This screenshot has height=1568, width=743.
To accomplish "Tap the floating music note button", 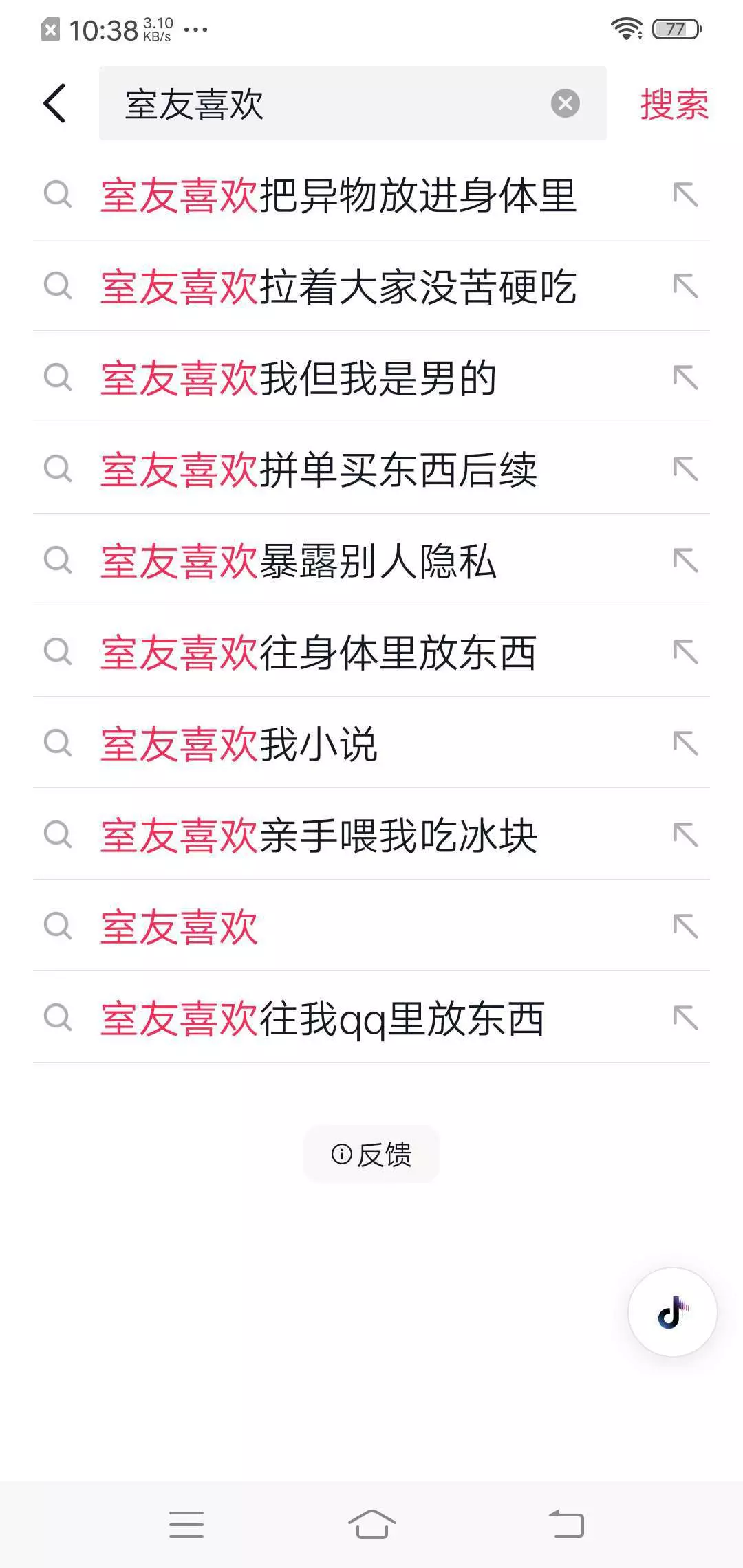I will click(672, 1312).
